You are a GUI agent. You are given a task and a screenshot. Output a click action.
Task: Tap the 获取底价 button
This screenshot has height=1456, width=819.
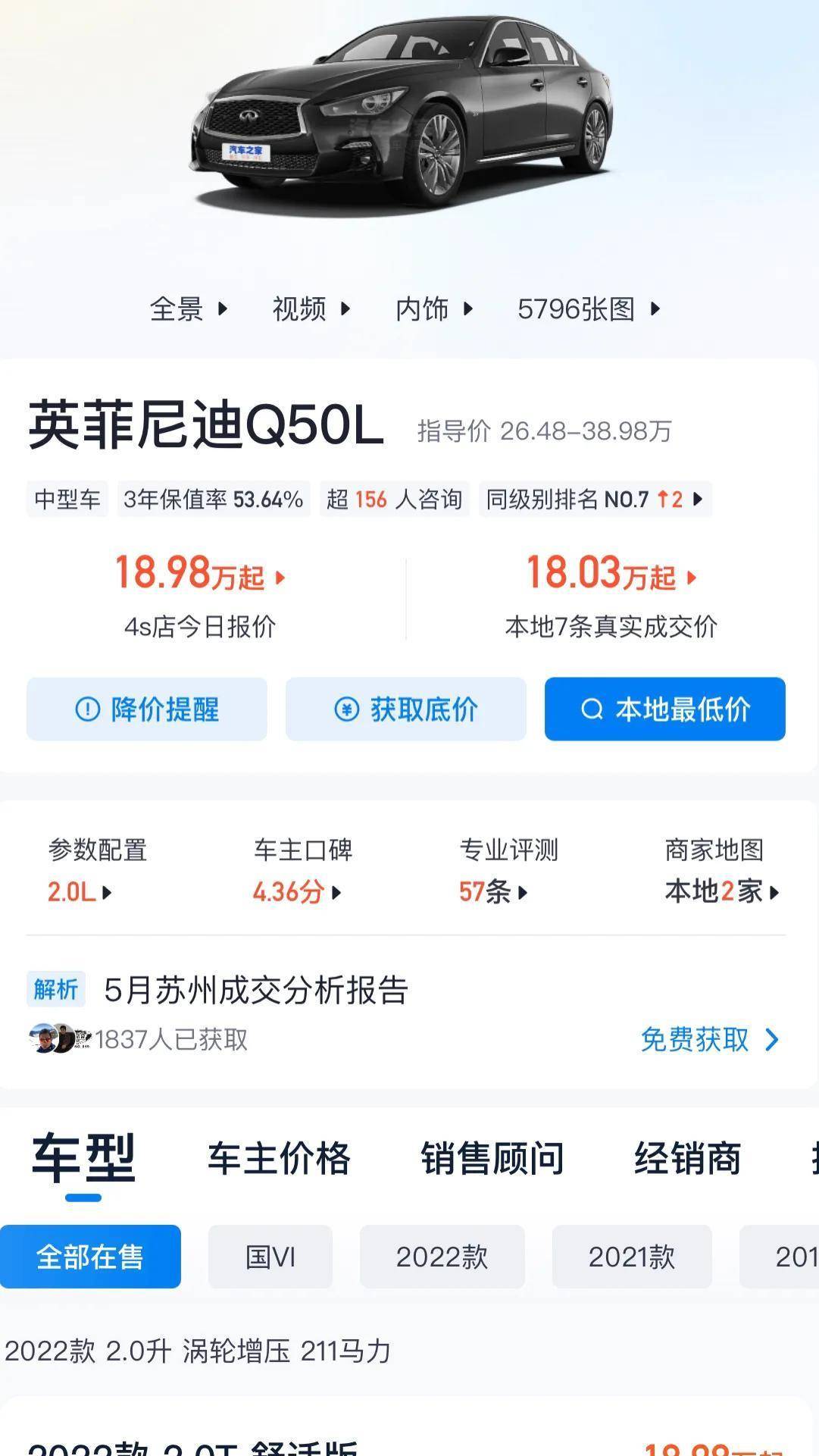pos(406,709)
